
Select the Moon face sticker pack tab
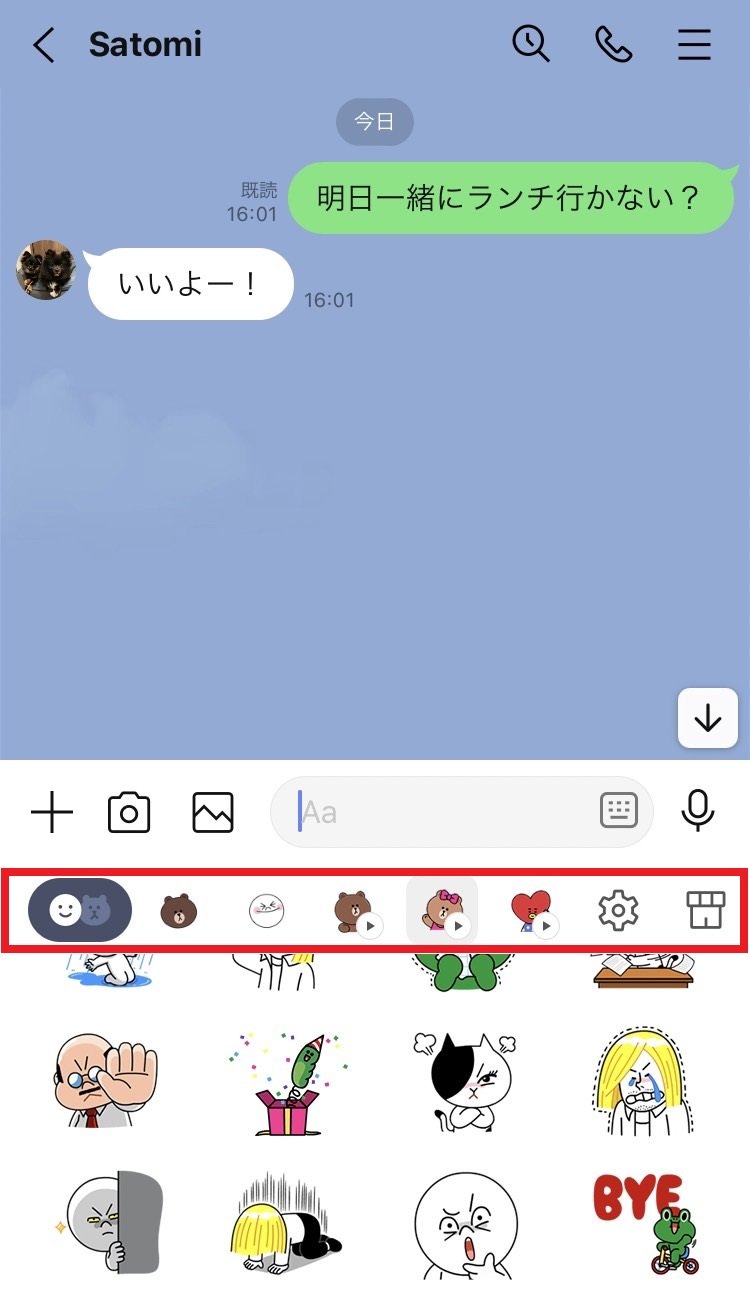click(267, 910)
